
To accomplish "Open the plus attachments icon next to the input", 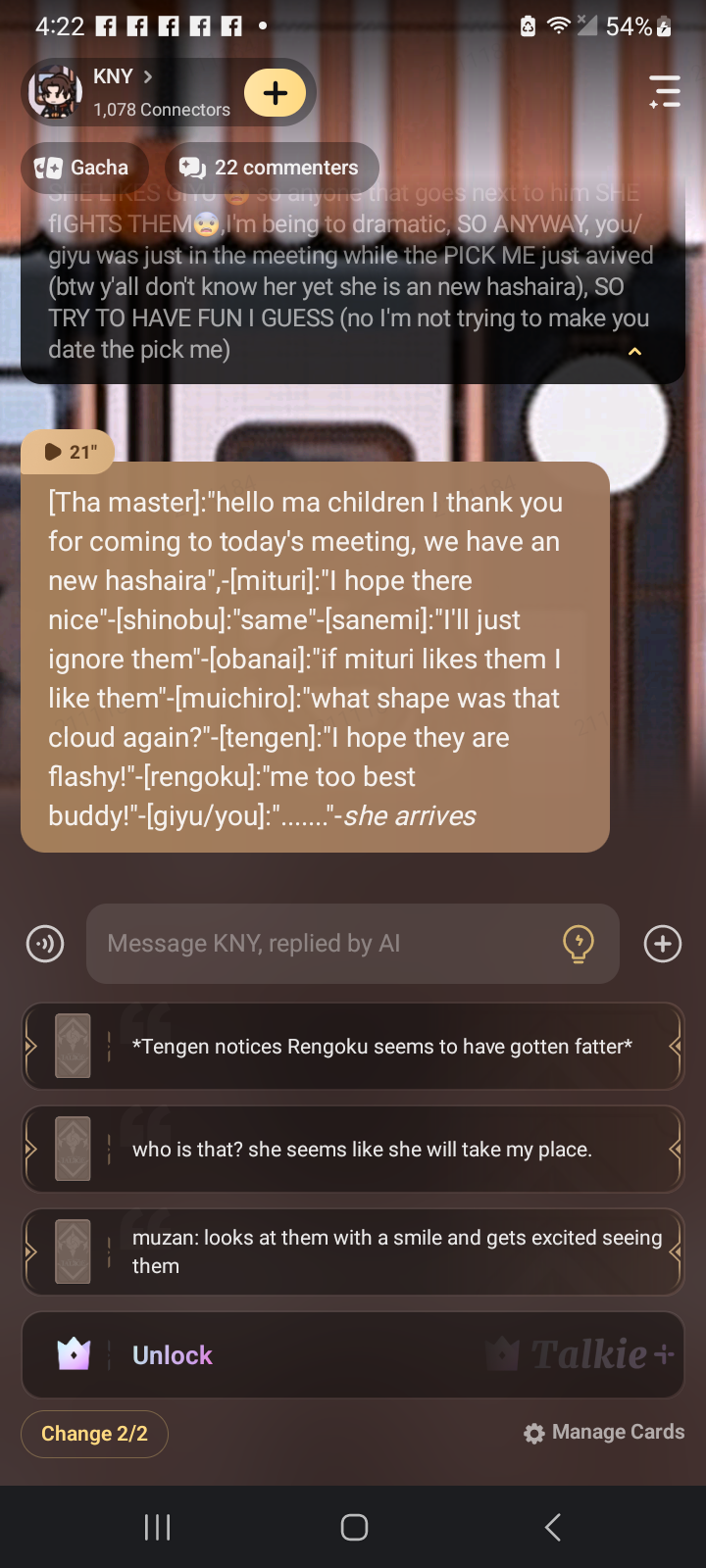I will pos(663,944).
